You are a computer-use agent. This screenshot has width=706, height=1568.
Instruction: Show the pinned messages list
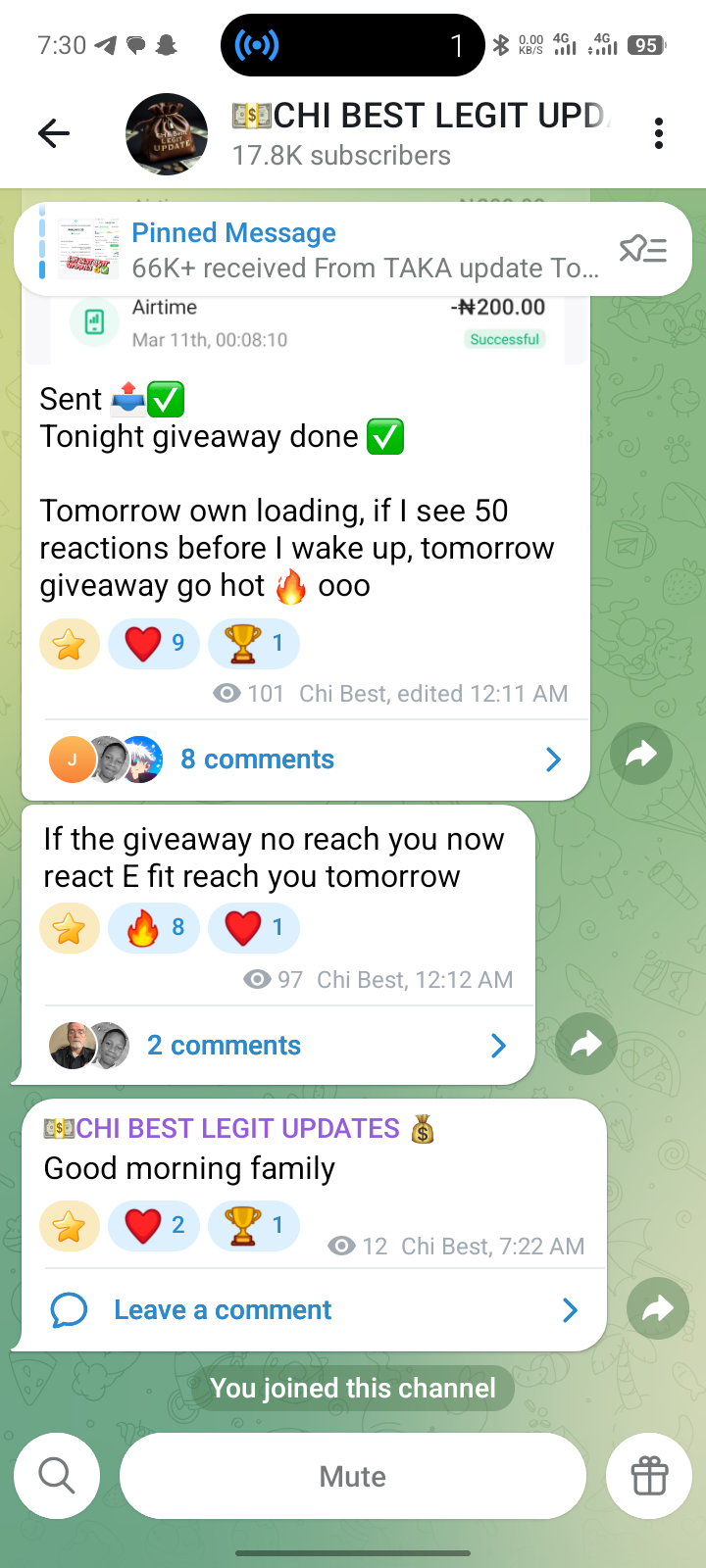(643, 250)
